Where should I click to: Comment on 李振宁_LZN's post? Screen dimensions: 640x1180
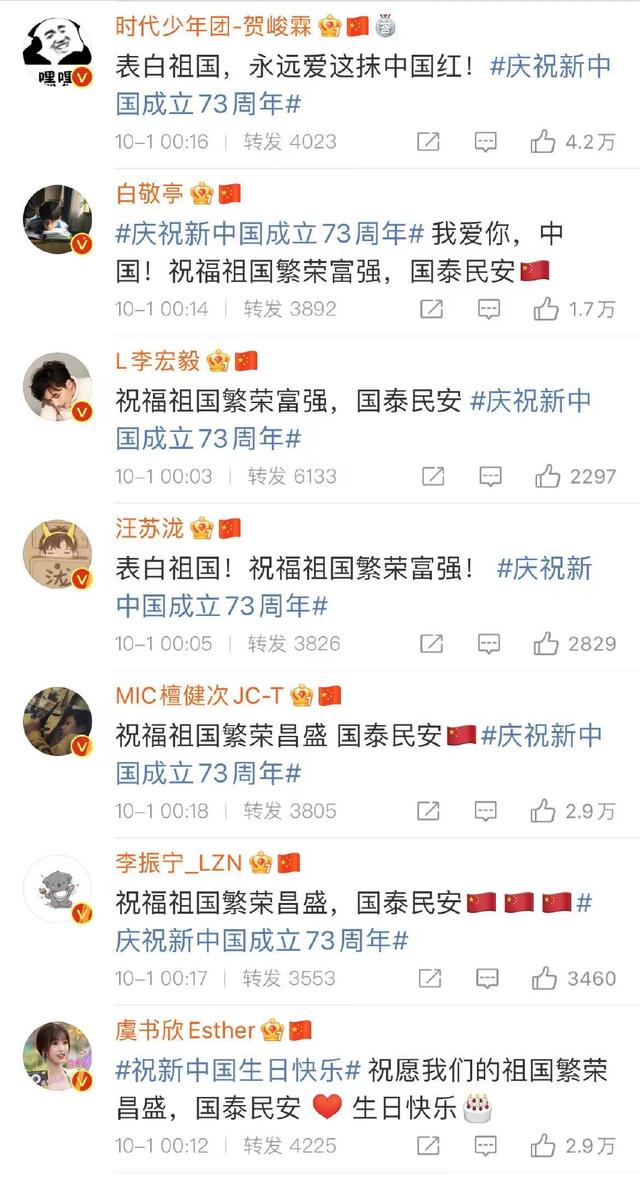click(487, 978)
